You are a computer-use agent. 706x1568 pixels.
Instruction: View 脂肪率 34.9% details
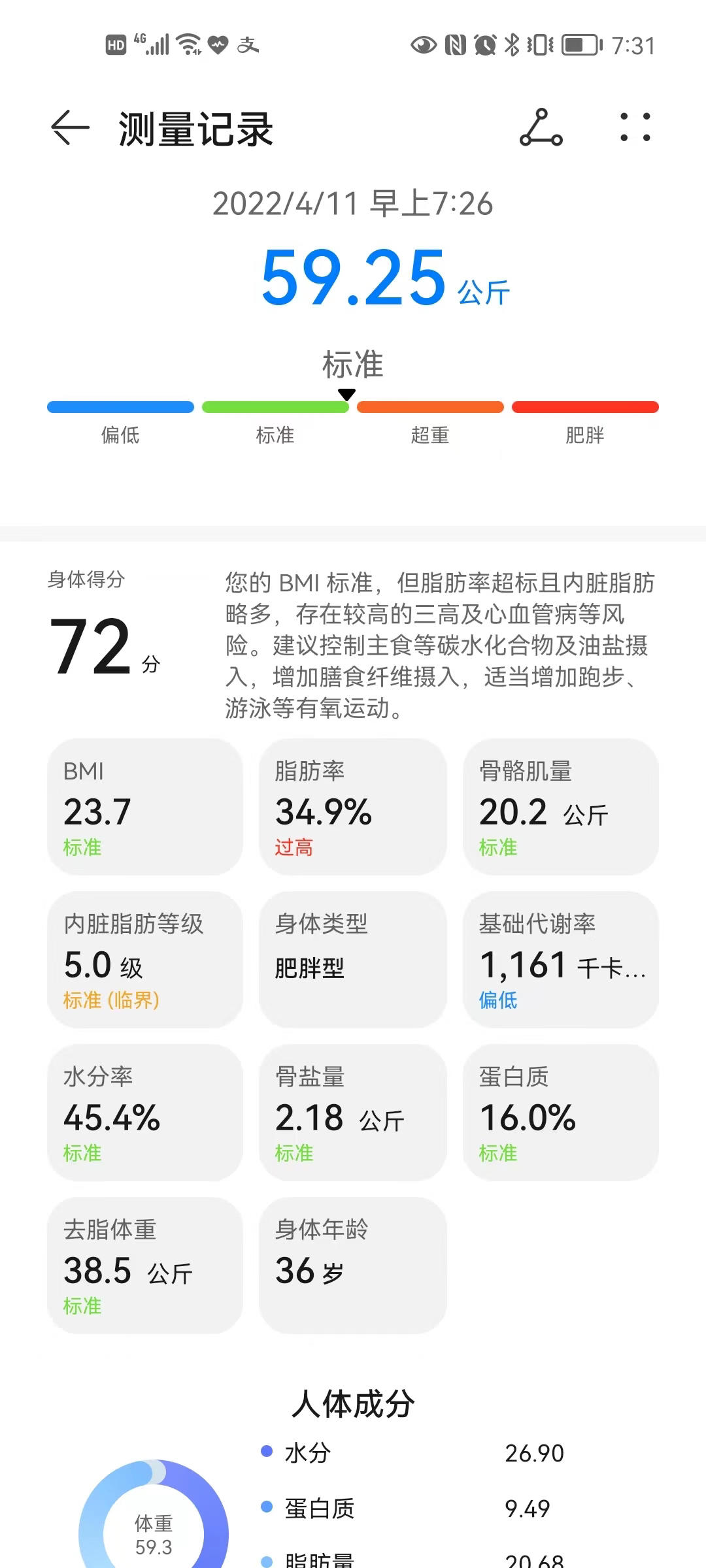(353, 807)
